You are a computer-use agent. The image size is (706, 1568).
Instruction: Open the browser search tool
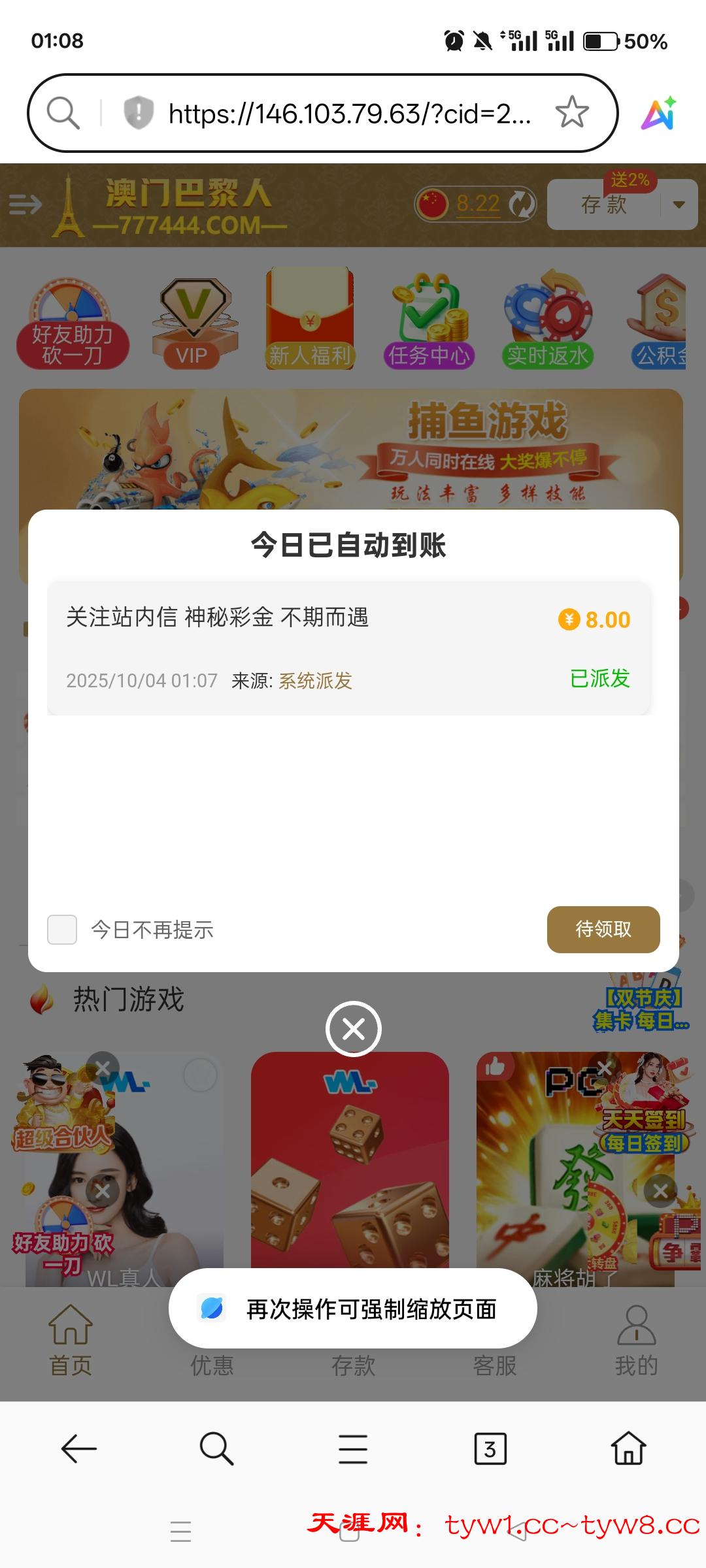(x=216, y=1449)
